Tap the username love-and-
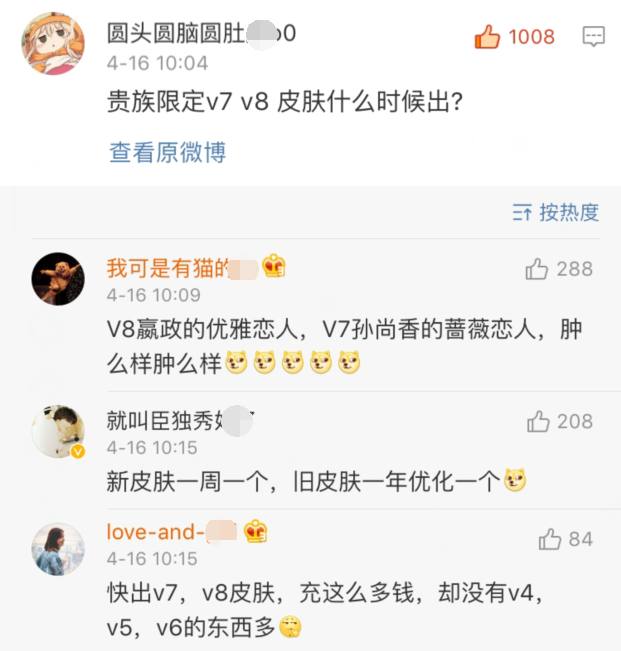 point(157,532)
